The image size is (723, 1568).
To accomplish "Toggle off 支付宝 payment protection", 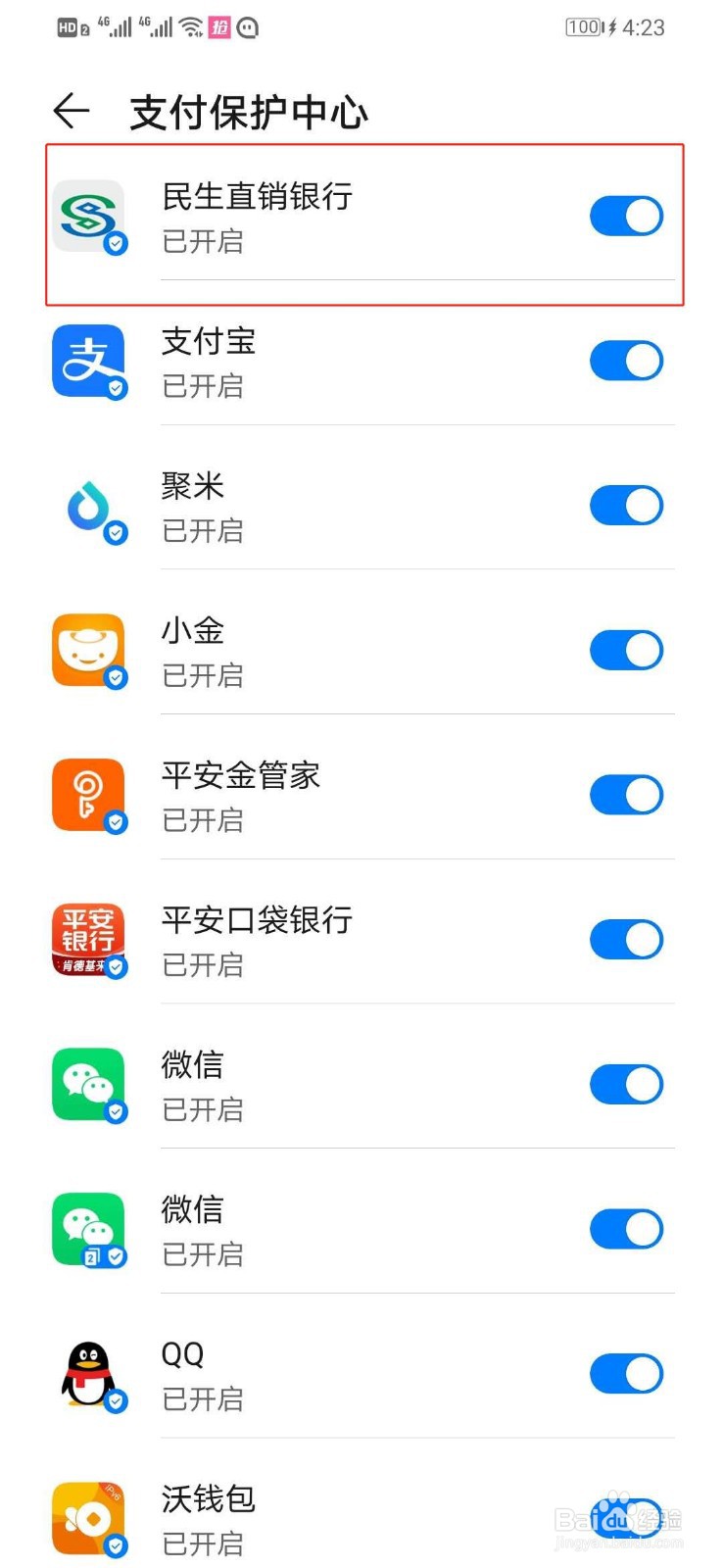I will 626,361.
